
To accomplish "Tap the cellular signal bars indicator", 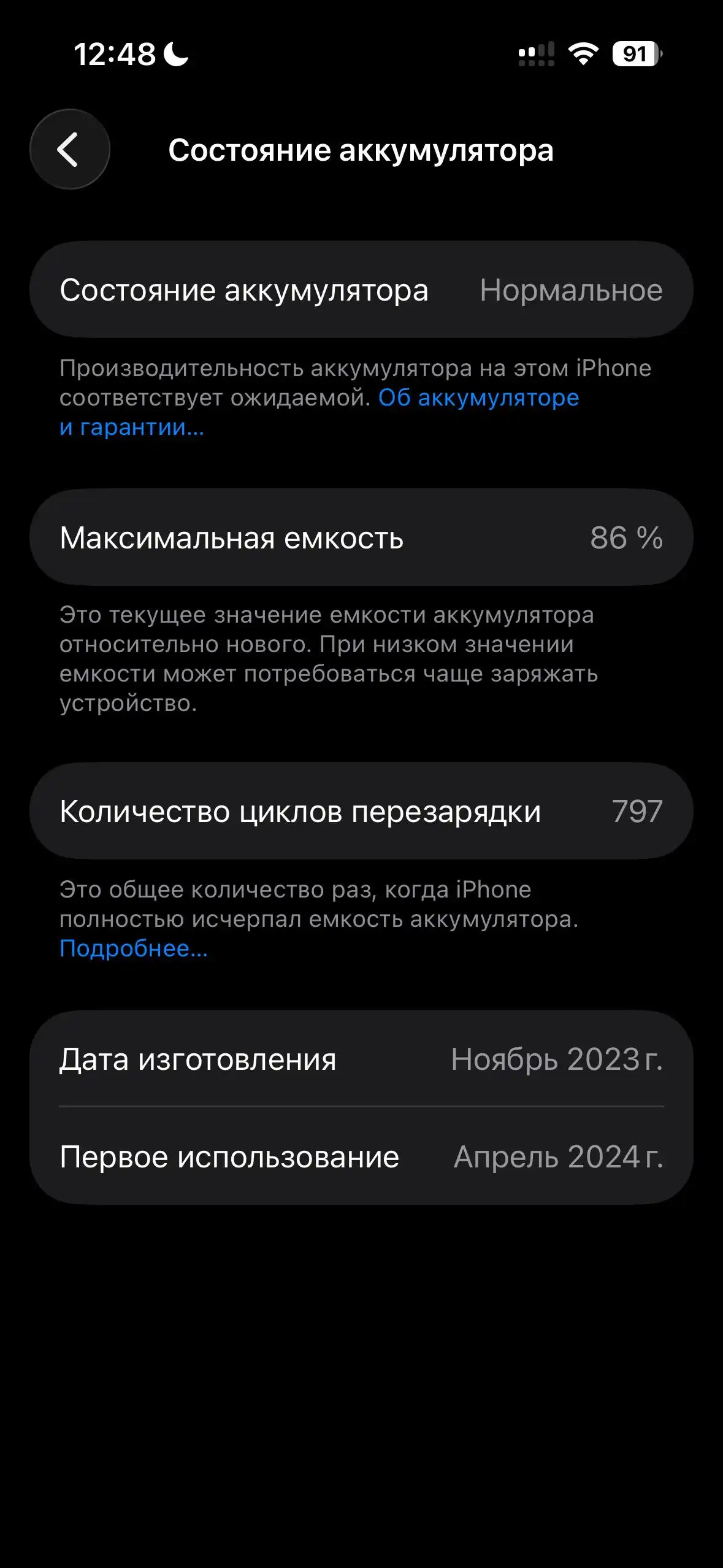I will [x=535, y=54].
